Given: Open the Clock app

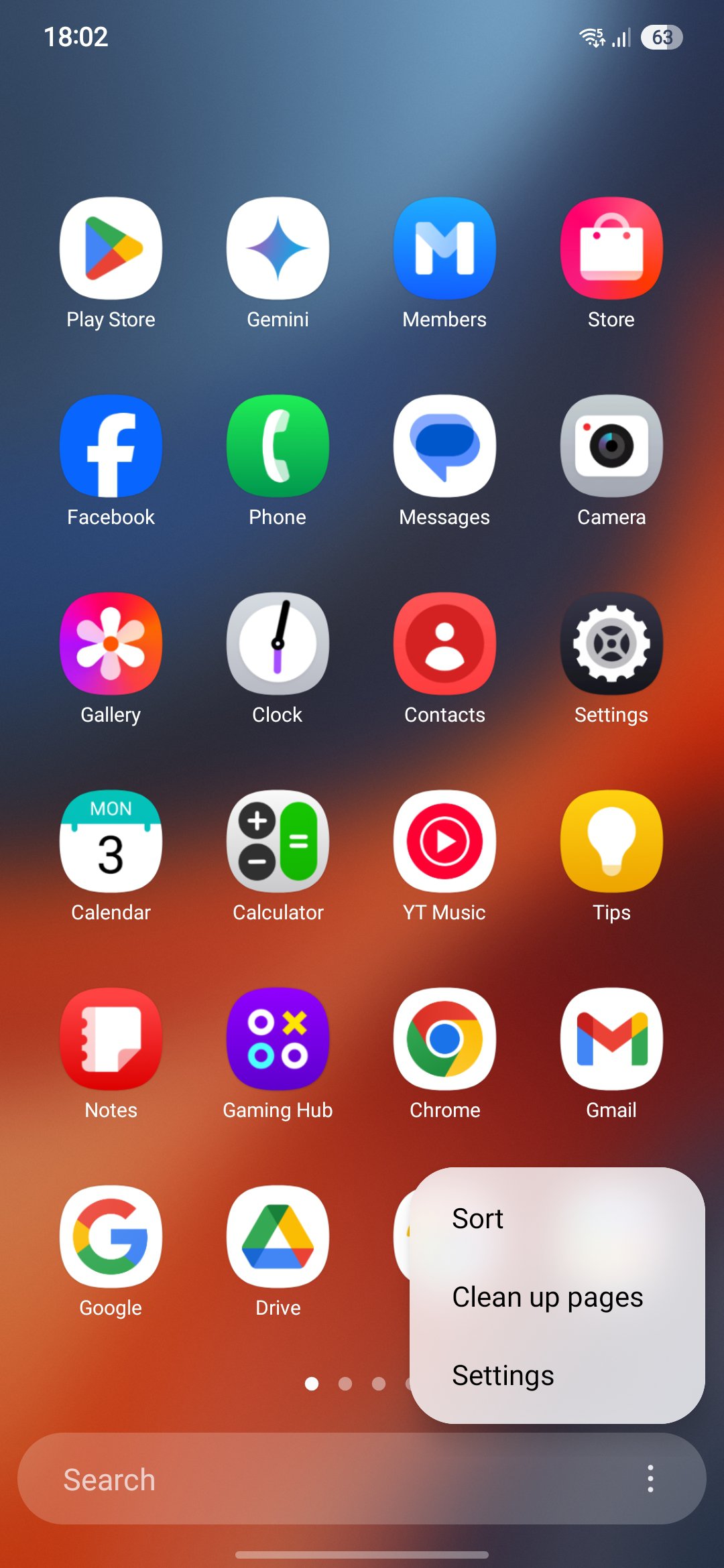Looking at the screenshot, I should (278, 644).
